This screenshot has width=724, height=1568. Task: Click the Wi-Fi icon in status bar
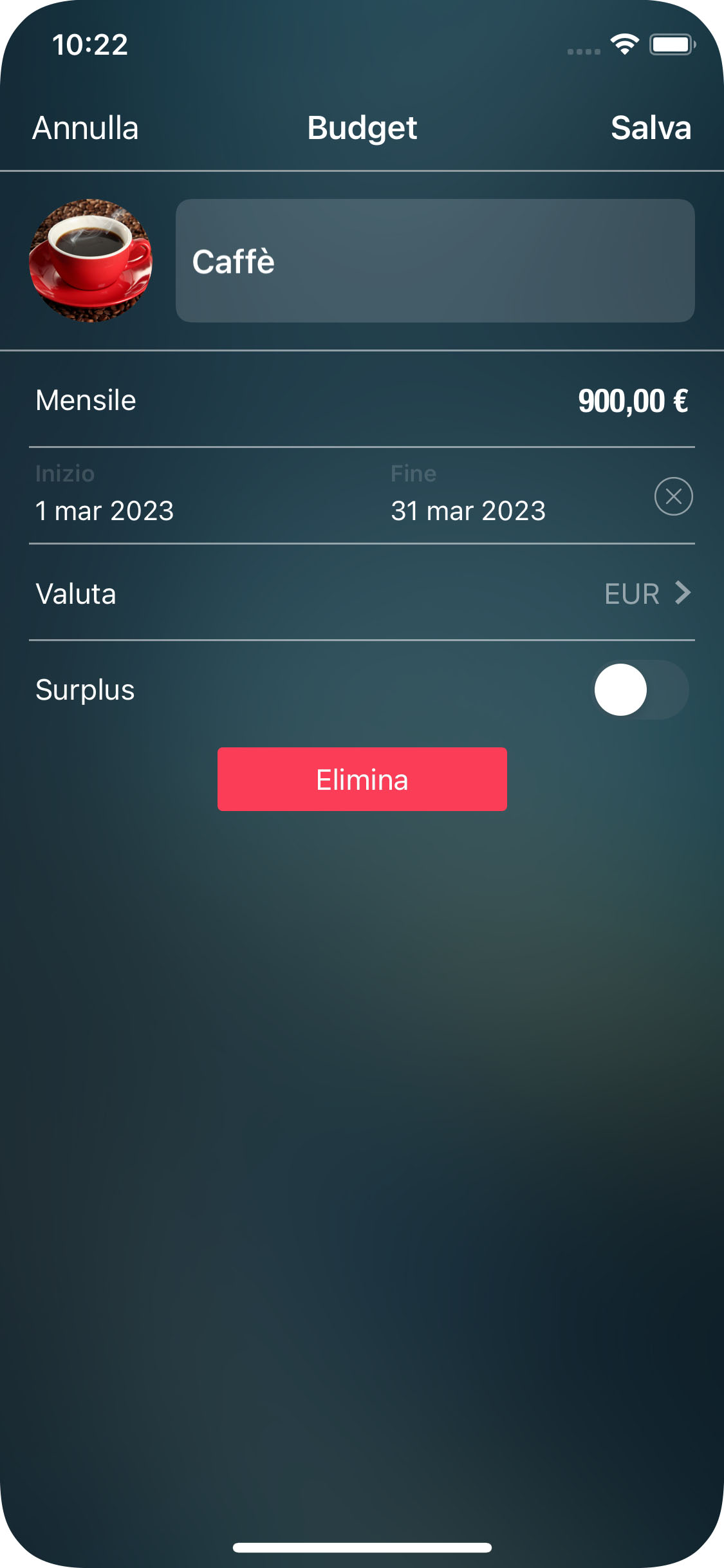click(623, 42)
